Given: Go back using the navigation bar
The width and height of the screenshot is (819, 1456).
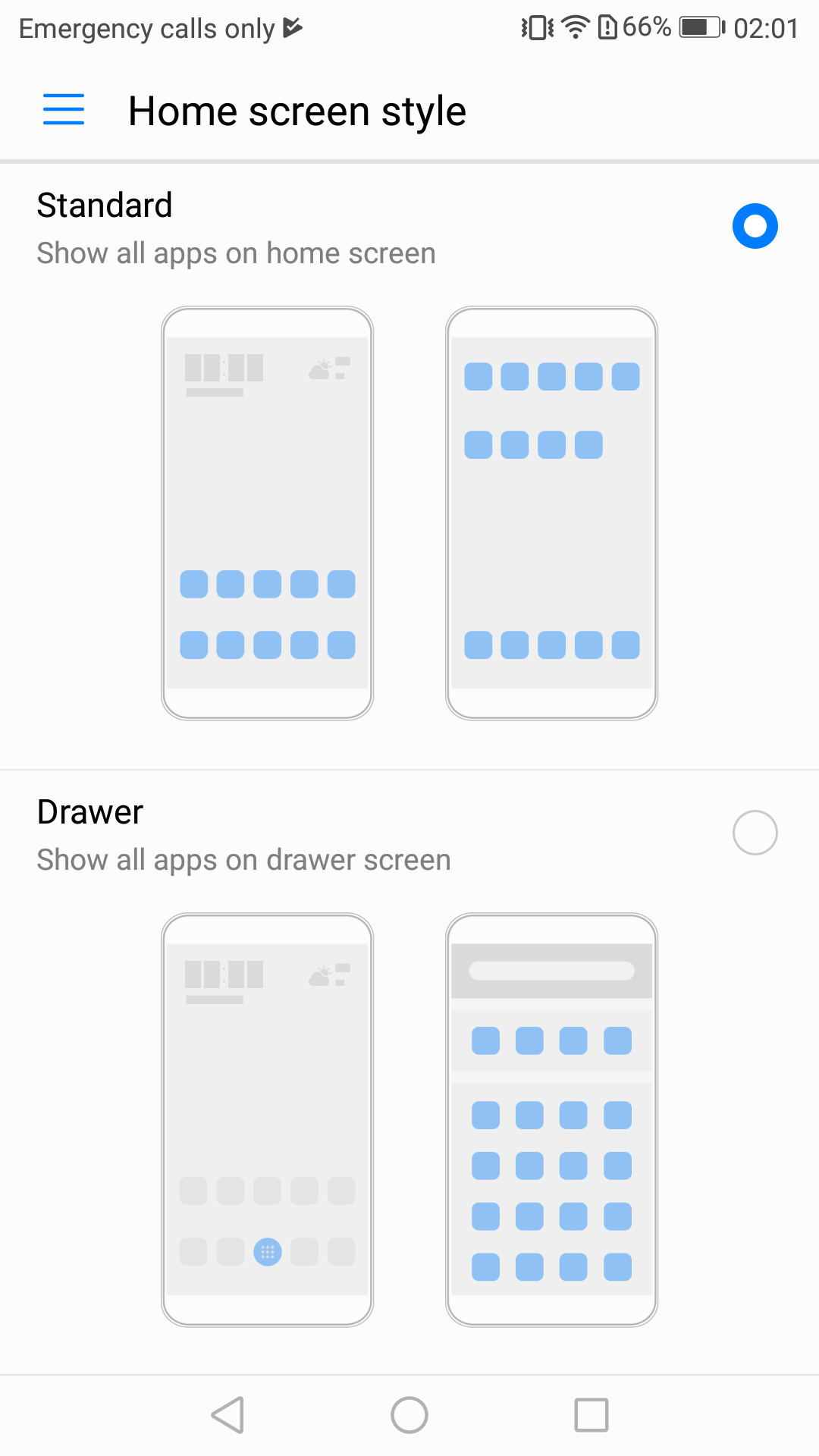Looking at the screenshot, I should [227, 1415].
